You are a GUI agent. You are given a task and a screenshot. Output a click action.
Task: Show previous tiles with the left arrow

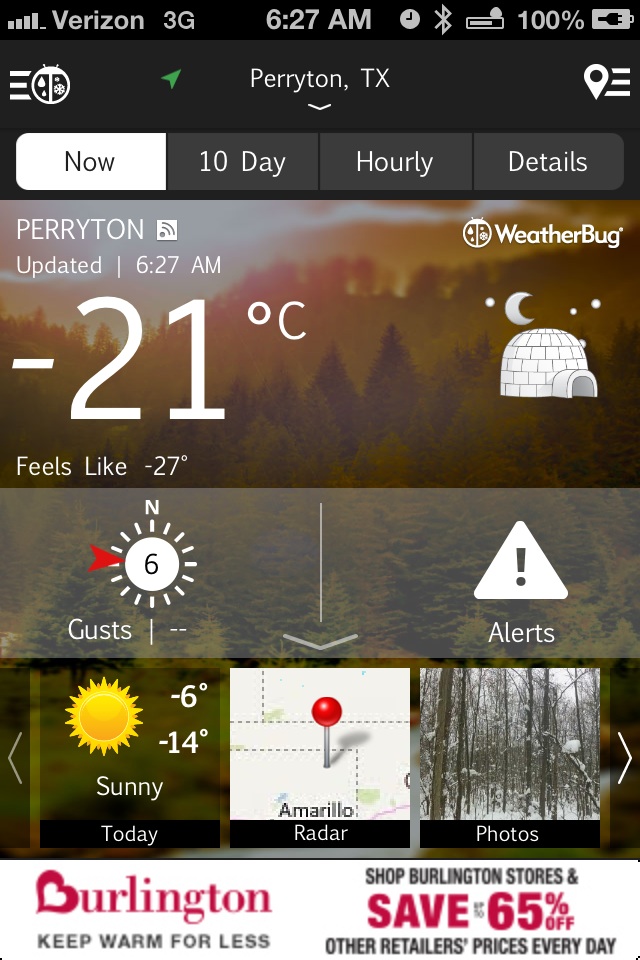coord(15,758)
